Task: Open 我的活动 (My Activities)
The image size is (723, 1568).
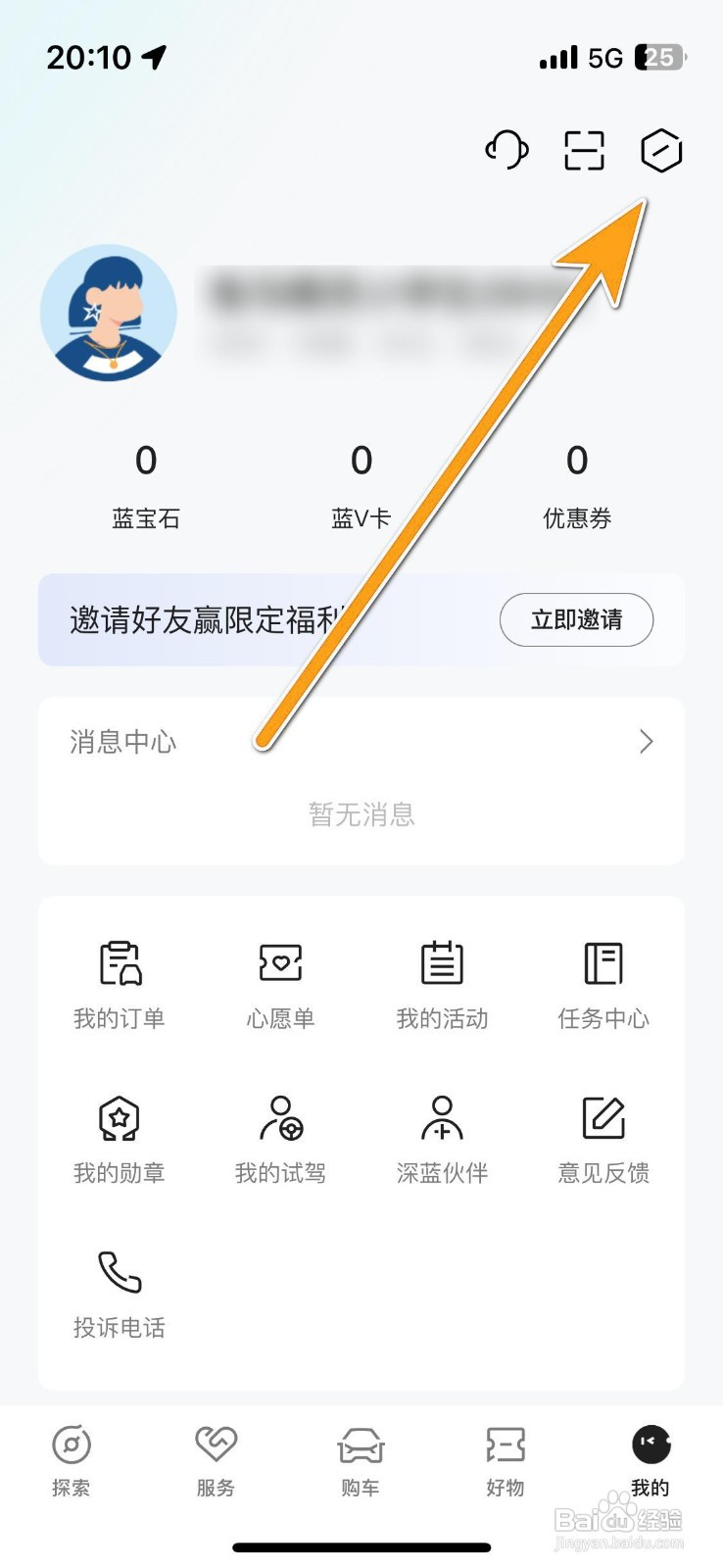Action: [x=442, y=980]
